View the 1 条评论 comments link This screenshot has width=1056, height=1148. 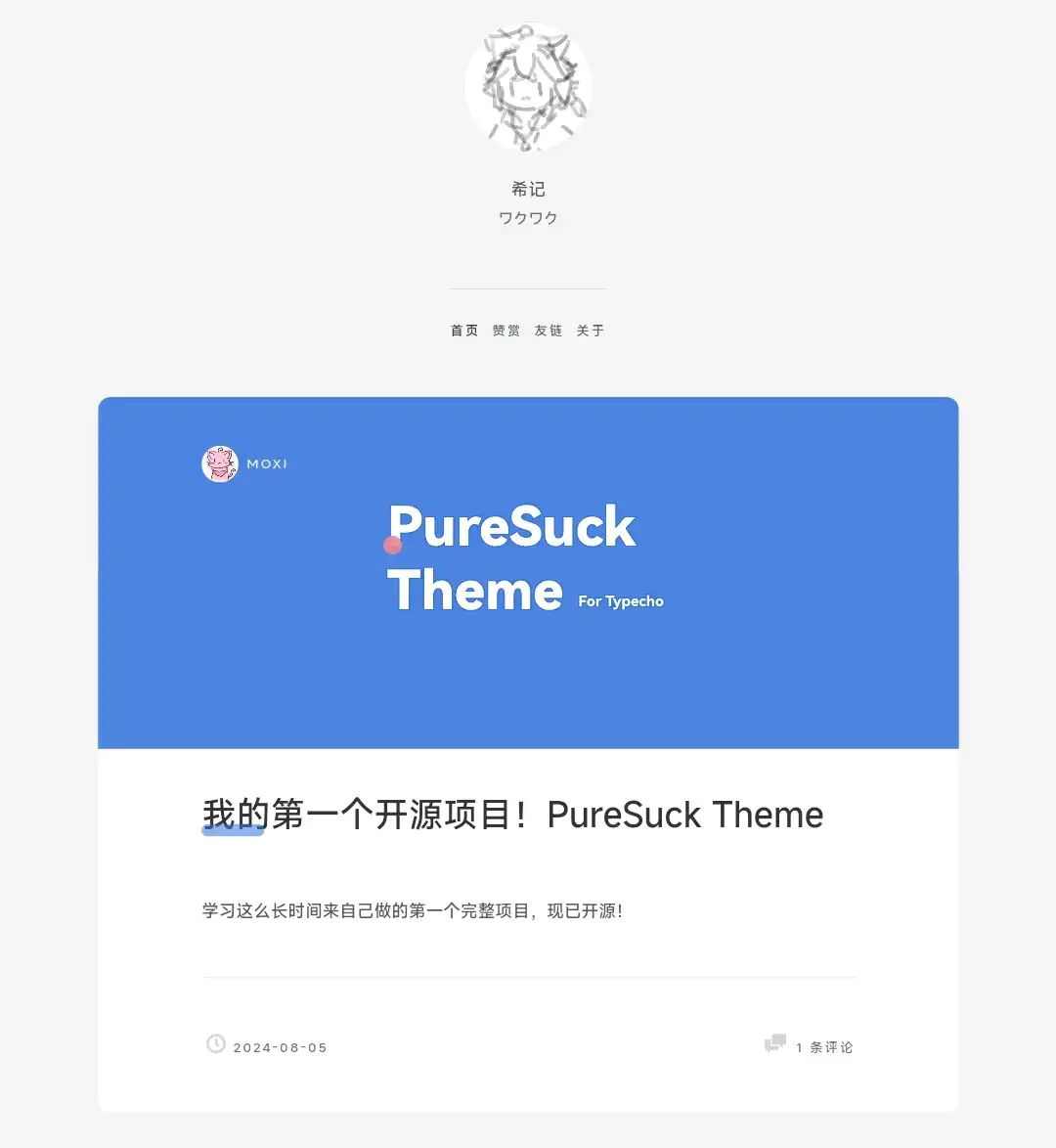pos(823,1047)
